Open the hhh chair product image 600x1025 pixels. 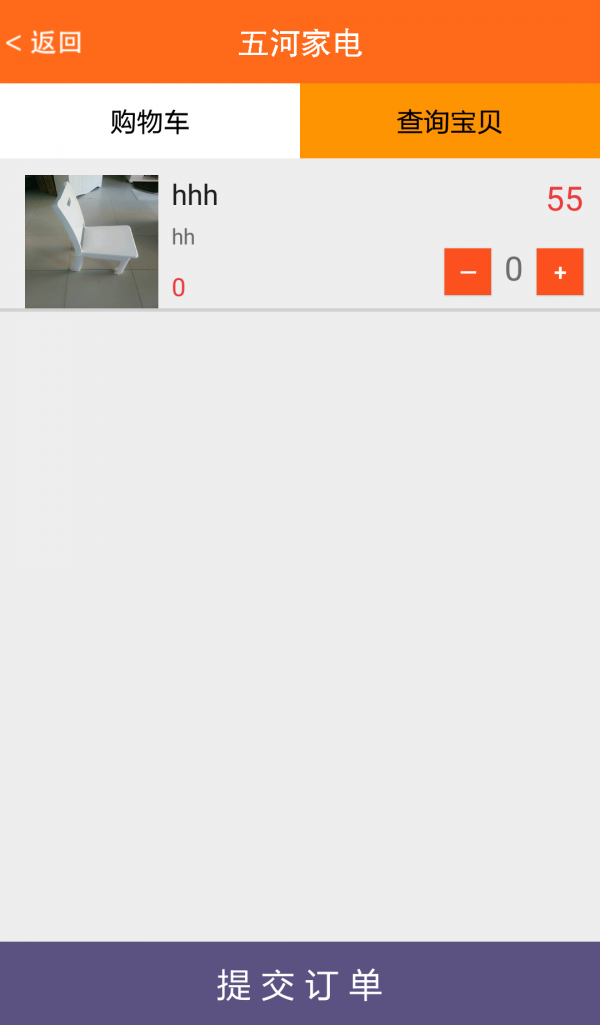(91, 241)
